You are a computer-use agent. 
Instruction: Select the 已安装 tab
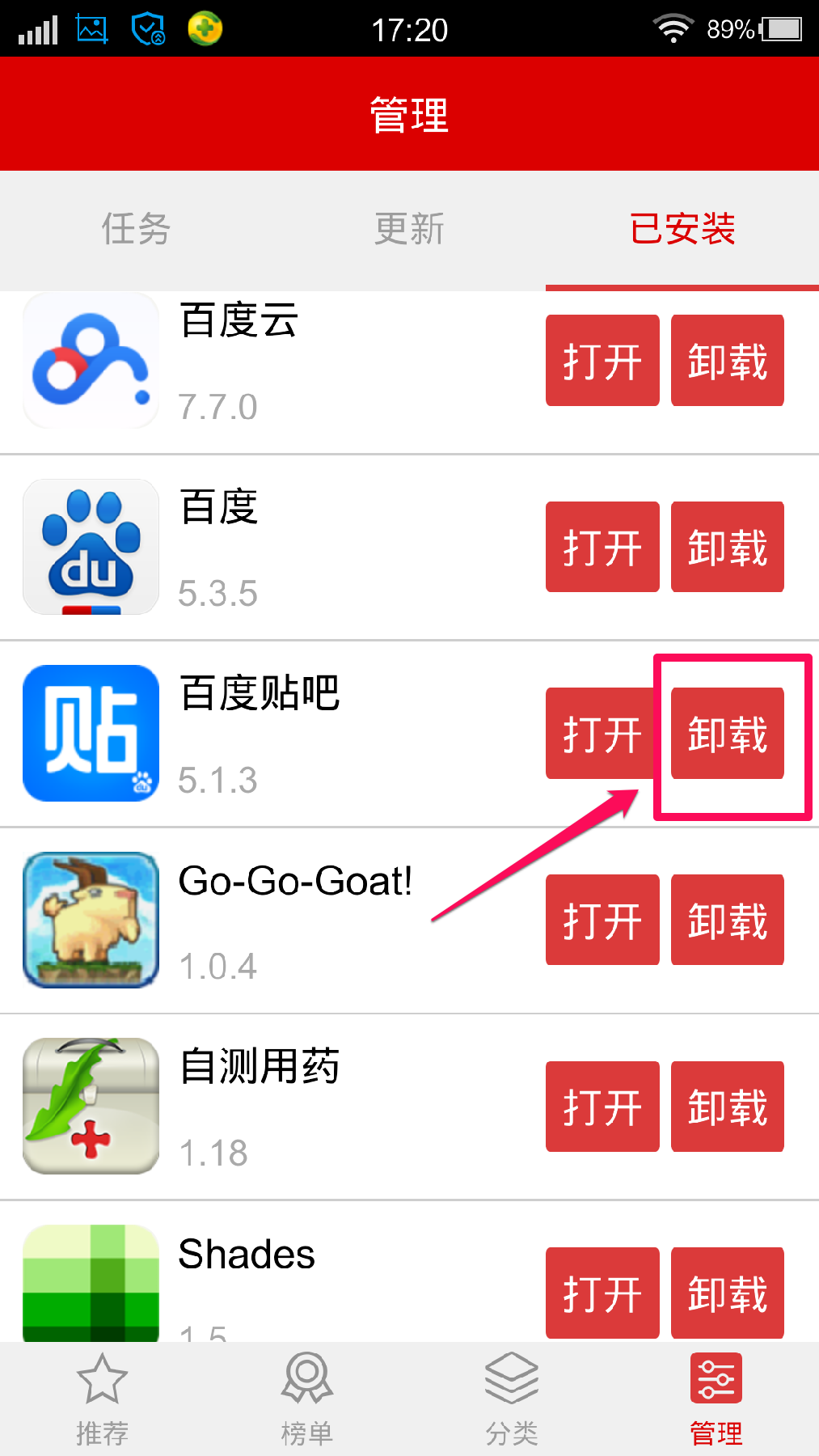tap(682, 229)
